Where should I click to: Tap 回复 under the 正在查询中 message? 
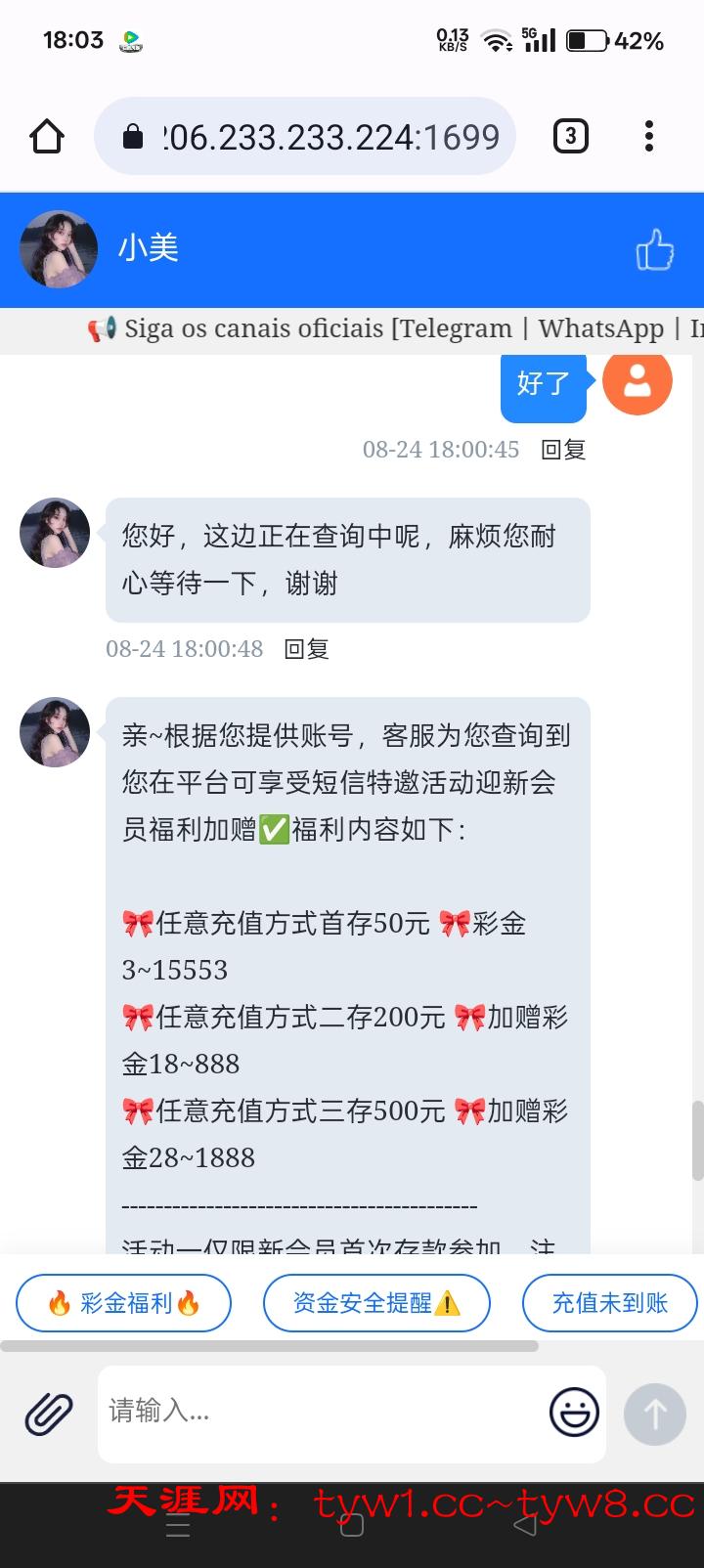306,649
